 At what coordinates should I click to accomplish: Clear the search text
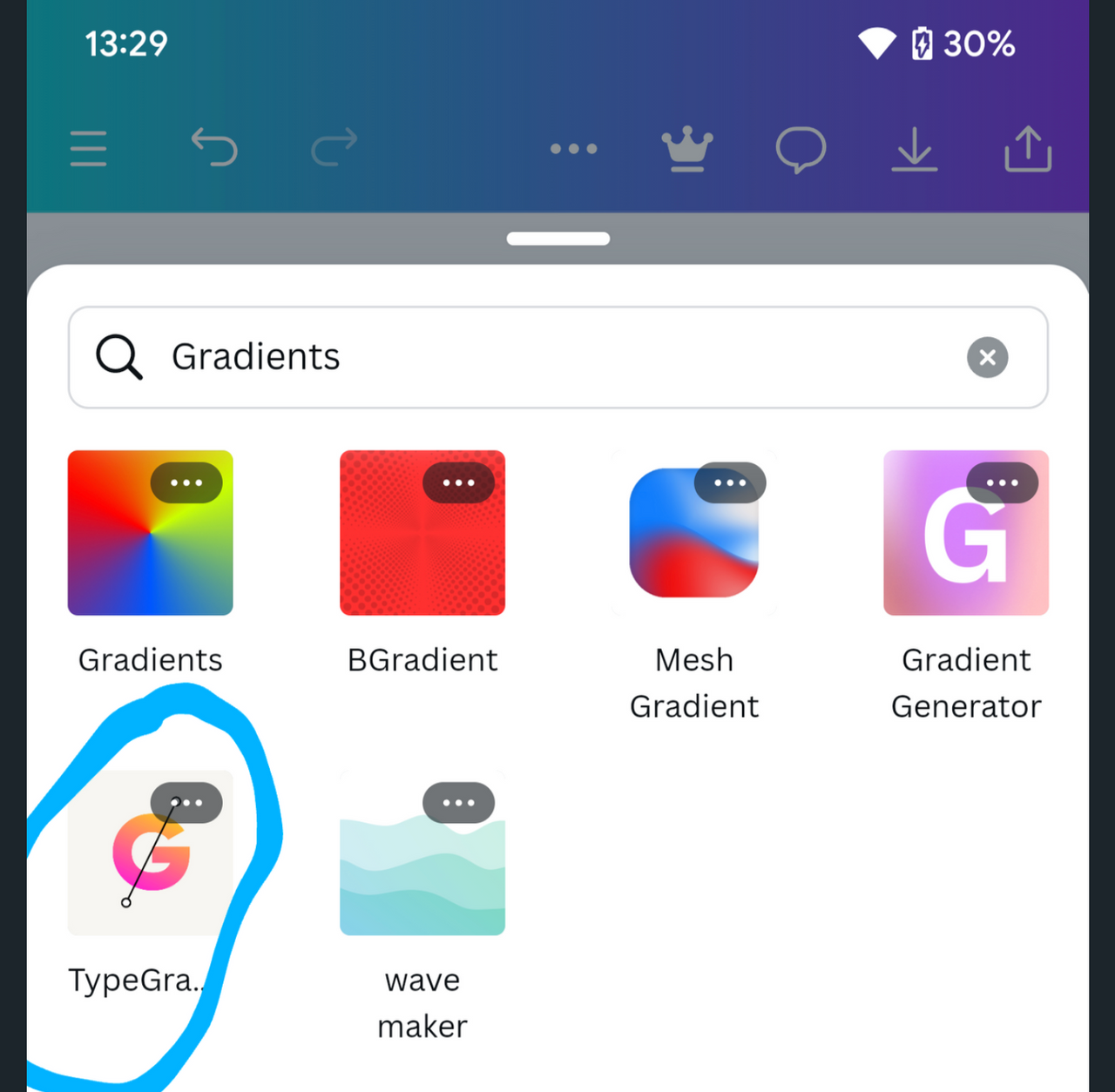[x=987, y=357]
